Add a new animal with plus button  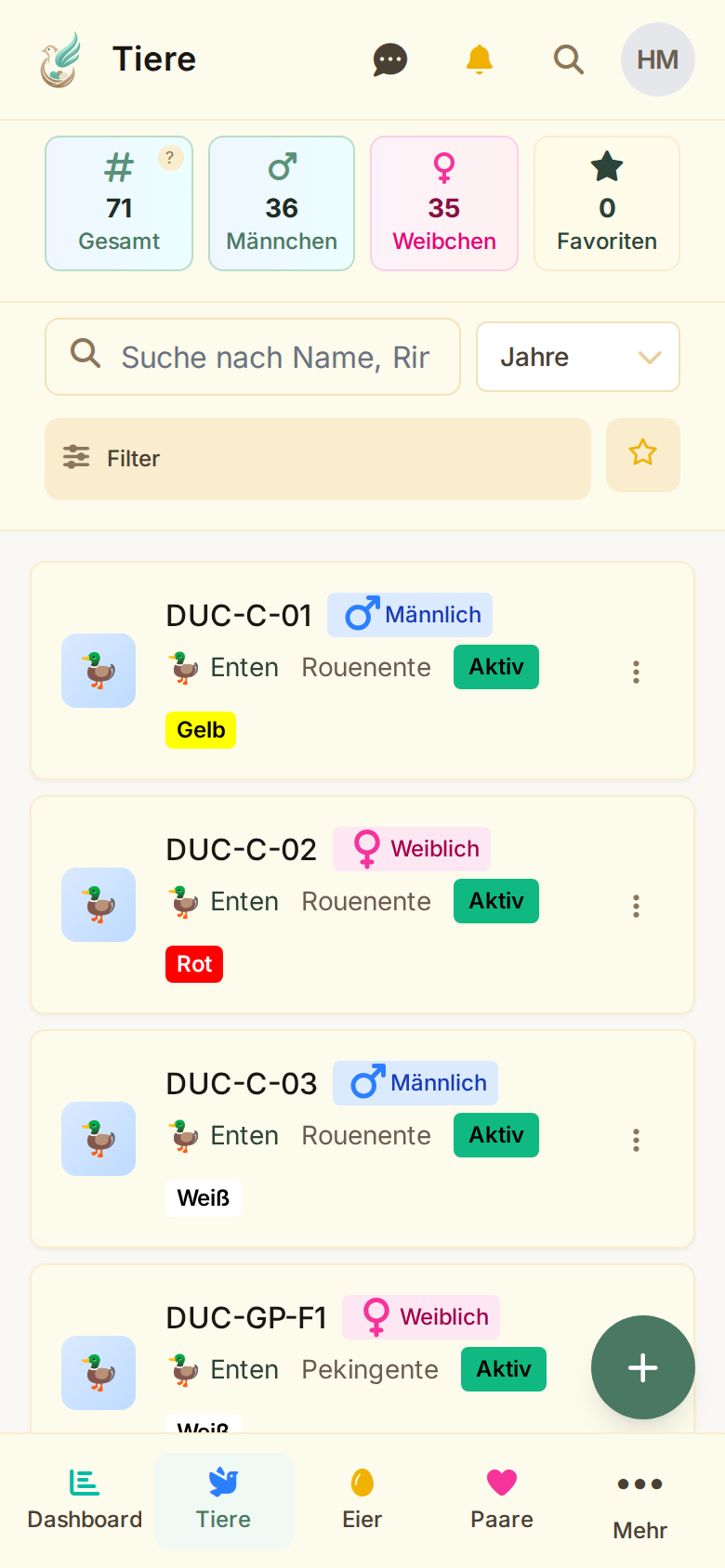pyautogui.click(x=642, y=1367)
